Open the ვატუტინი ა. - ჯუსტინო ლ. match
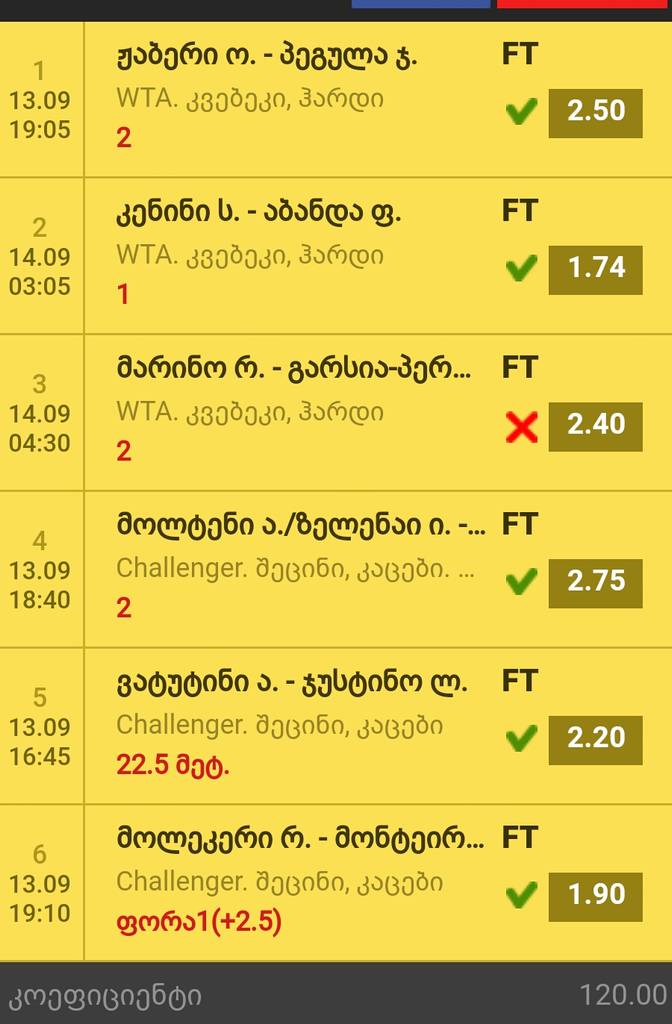 pyautogui.click(x=291, y=684)
